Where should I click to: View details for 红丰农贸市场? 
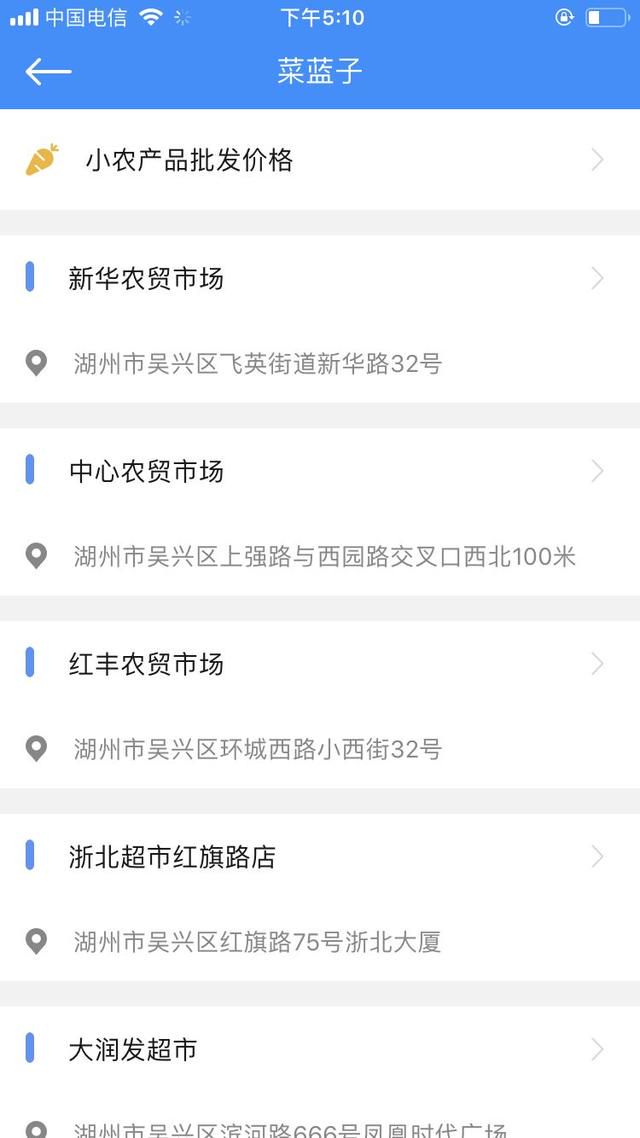(320, 664)
